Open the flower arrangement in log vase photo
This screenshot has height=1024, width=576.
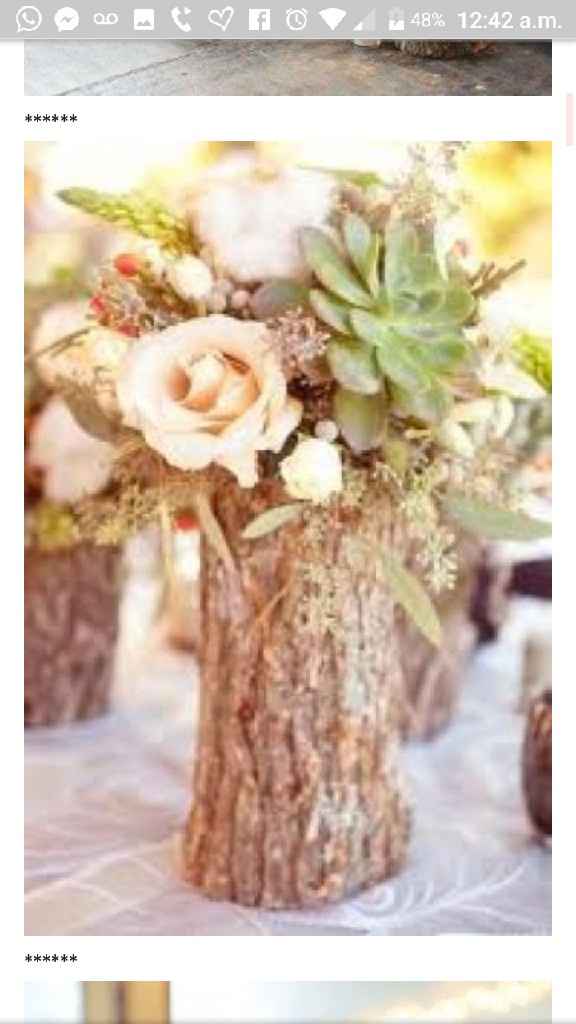tap(288, 538)
